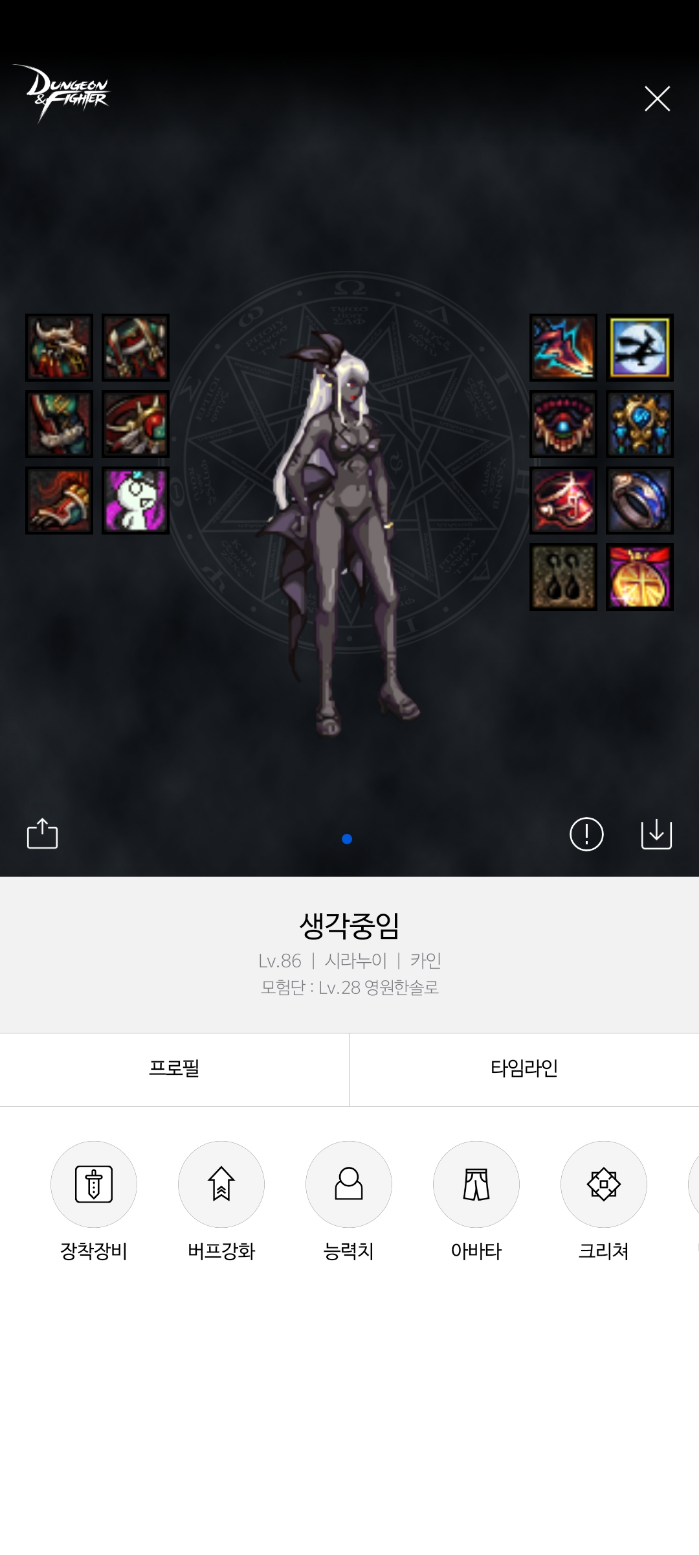Open 장착장비 equipment section
The width and height of the screenshot is (699, 1555).
94,1184
